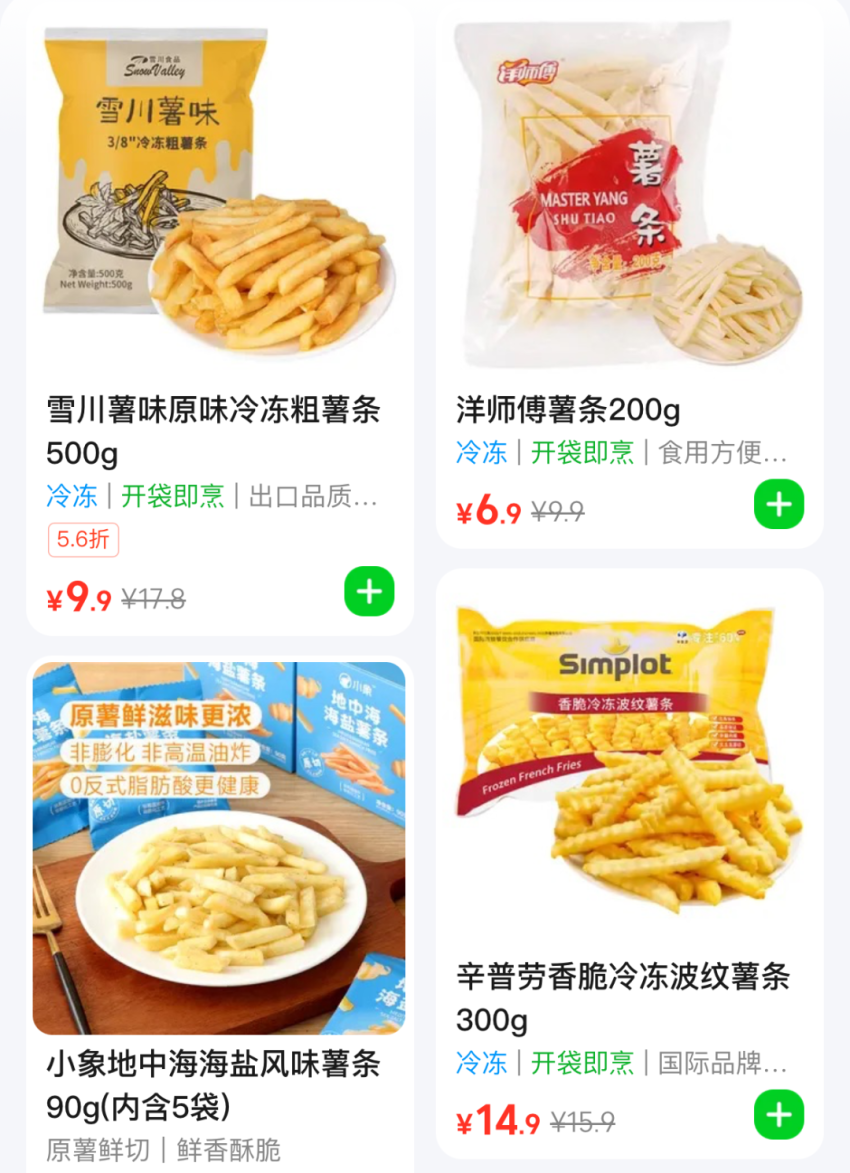Add 雪川薯味 fries to cart with plus icon
The height and width of the screenshot is (1173, 850).
point(369,592)
